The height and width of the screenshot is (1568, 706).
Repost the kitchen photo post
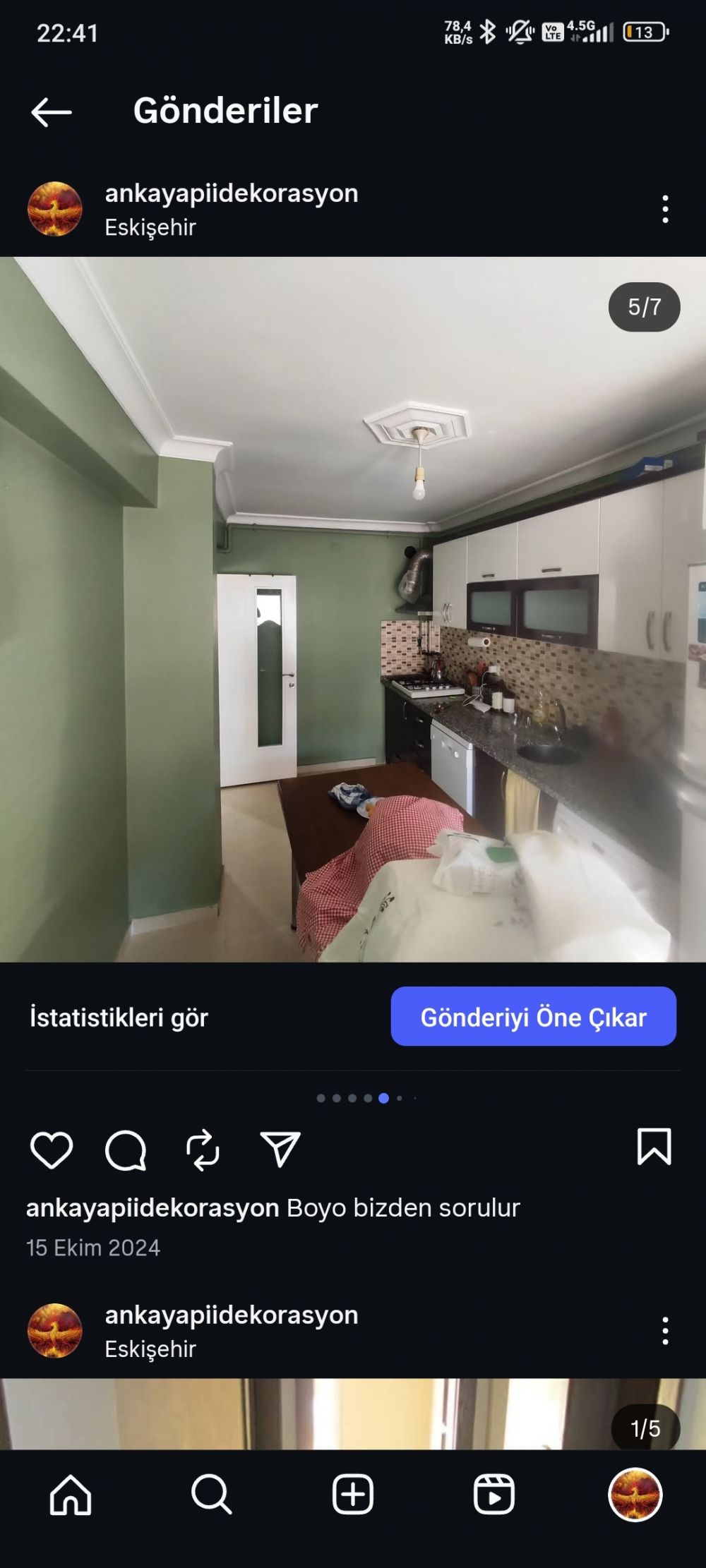pyautogui.click(x=203, y=1150)
